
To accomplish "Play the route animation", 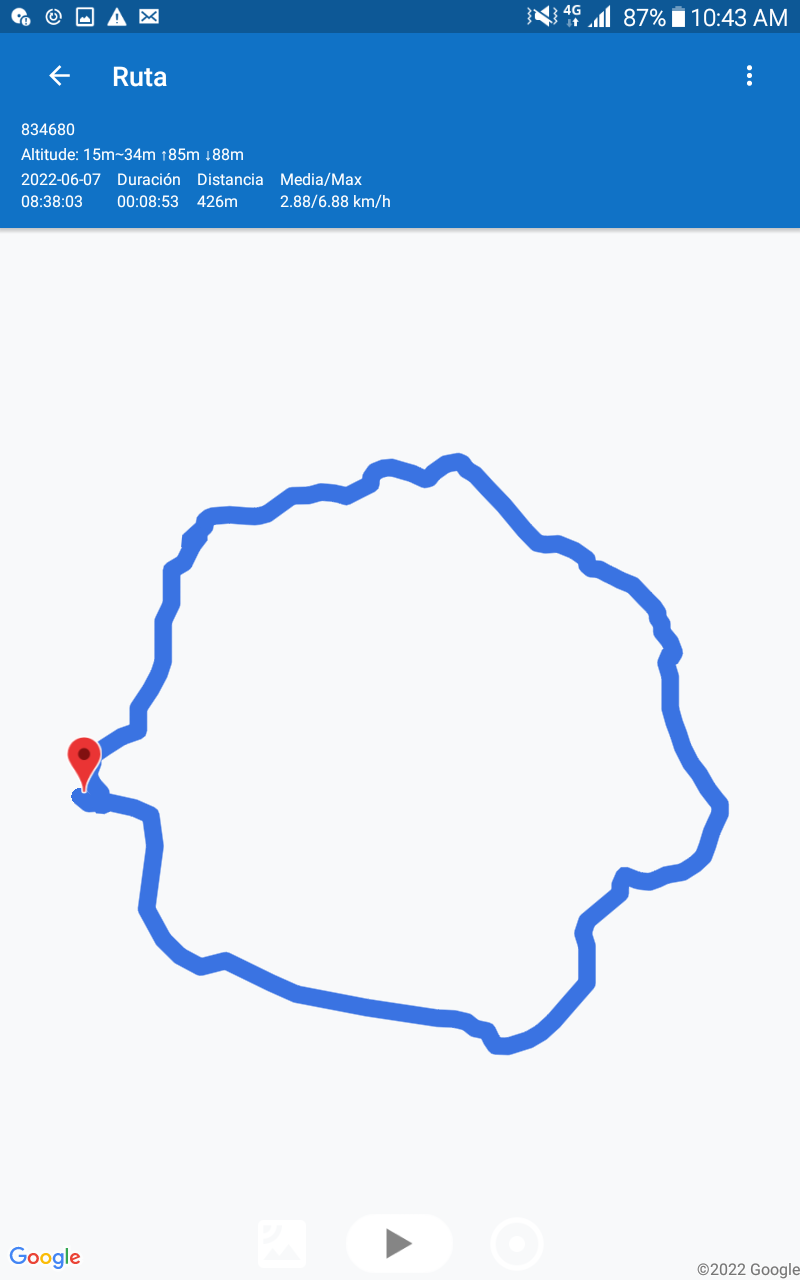I will [x=399, y=1243].
